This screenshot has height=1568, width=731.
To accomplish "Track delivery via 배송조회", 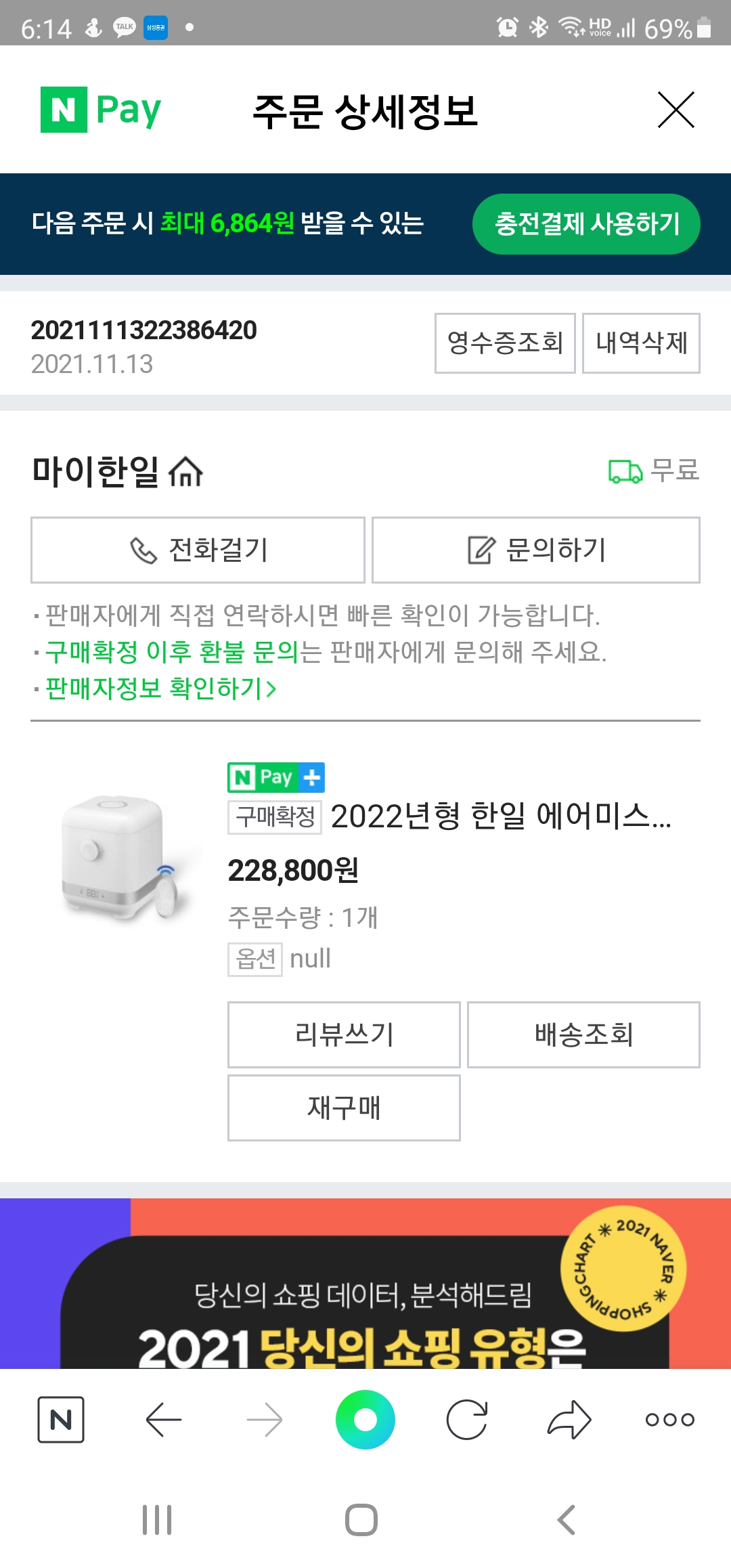I will click(x=583, y=1035).
